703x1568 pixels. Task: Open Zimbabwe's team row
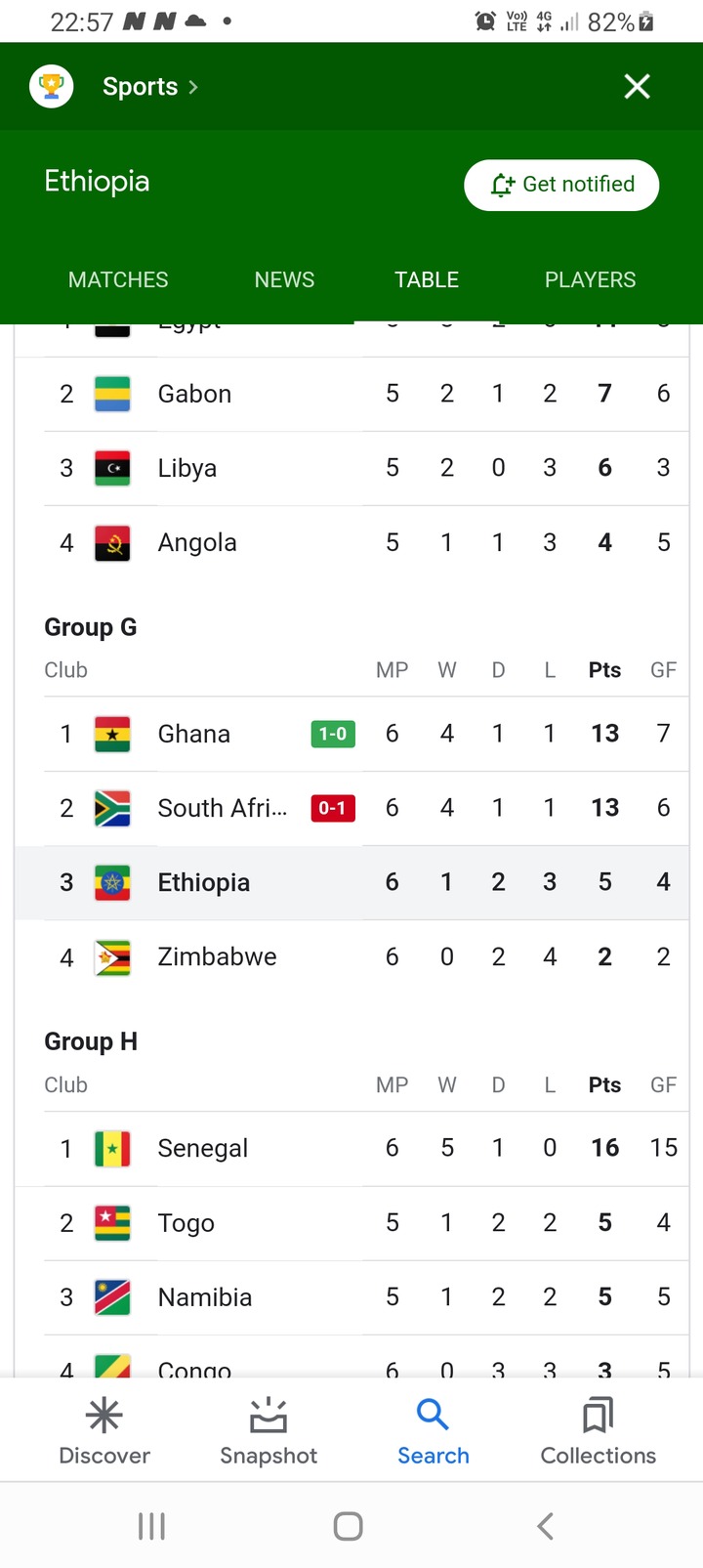click(351, 956)
